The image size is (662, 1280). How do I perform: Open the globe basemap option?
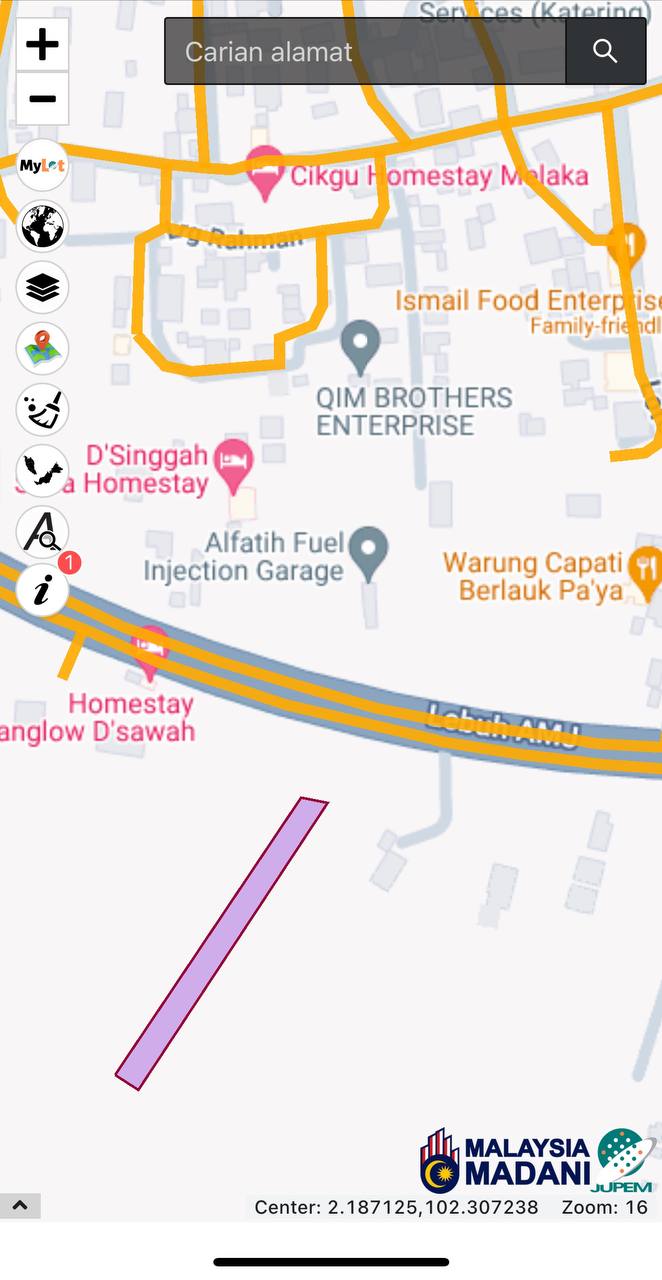[x=42, y=226]
